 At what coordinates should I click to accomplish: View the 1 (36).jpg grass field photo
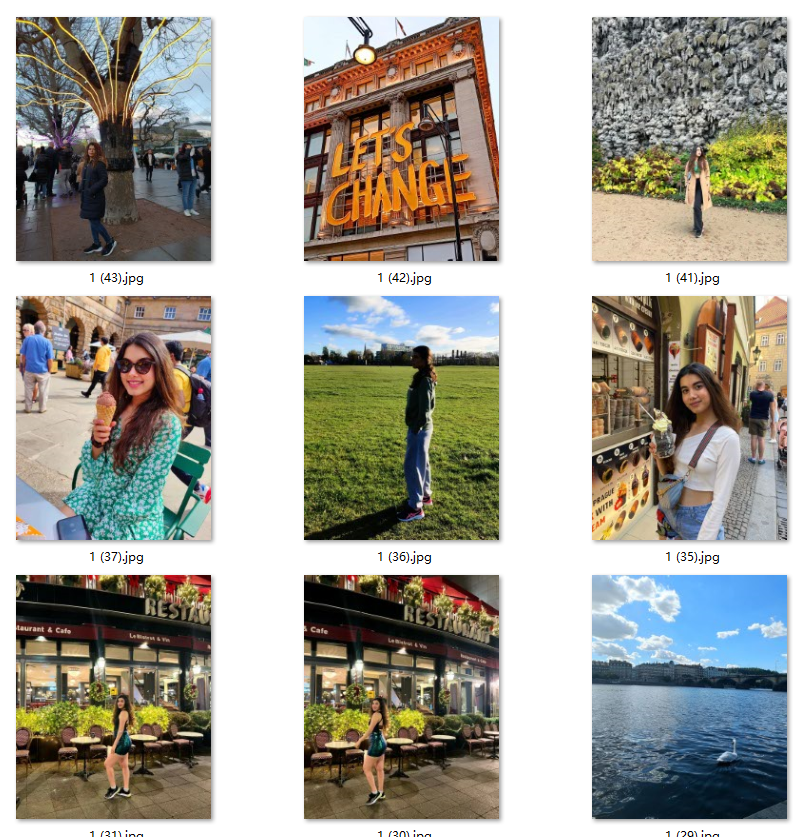pyautogui.click(x=401, y=418)
